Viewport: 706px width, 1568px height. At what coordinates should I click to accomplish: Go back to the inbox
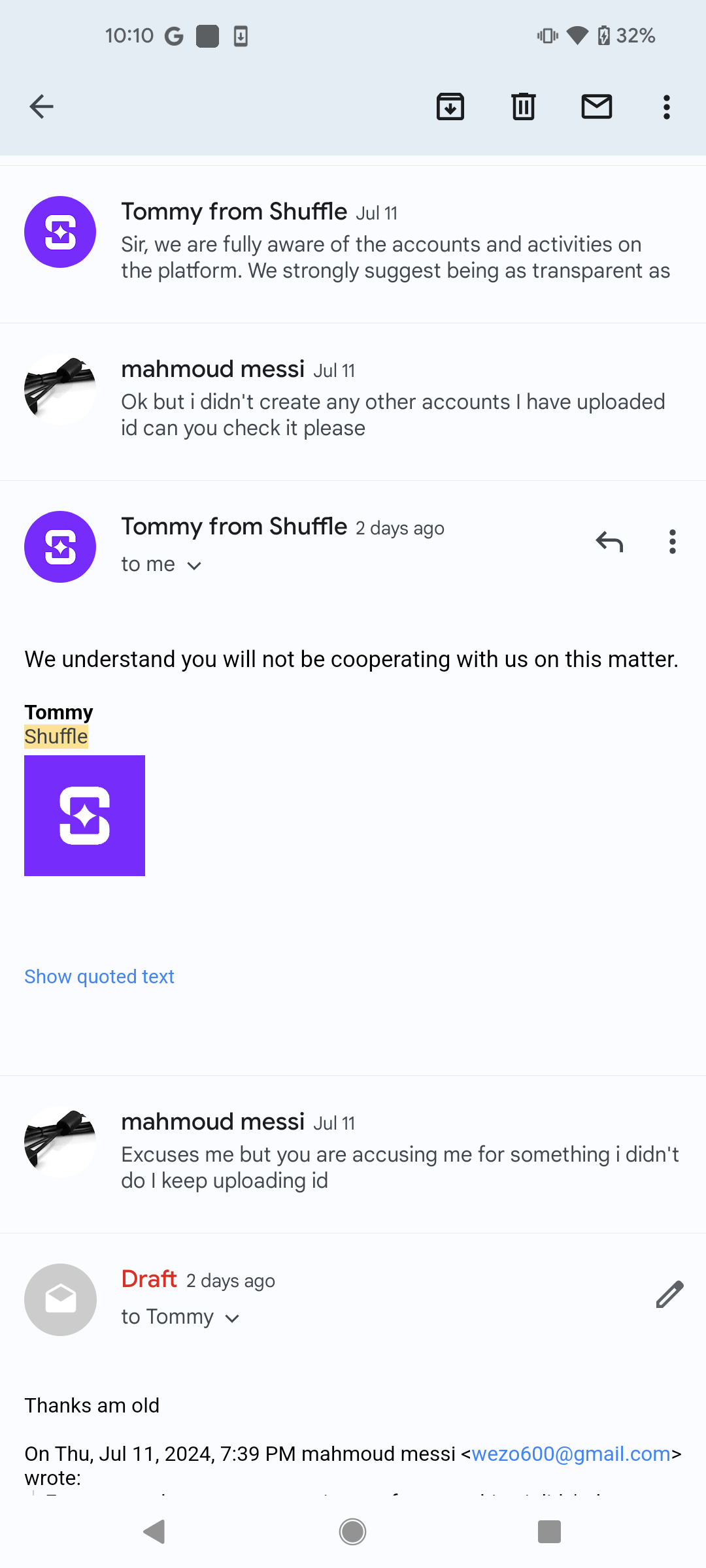(41, 106)
